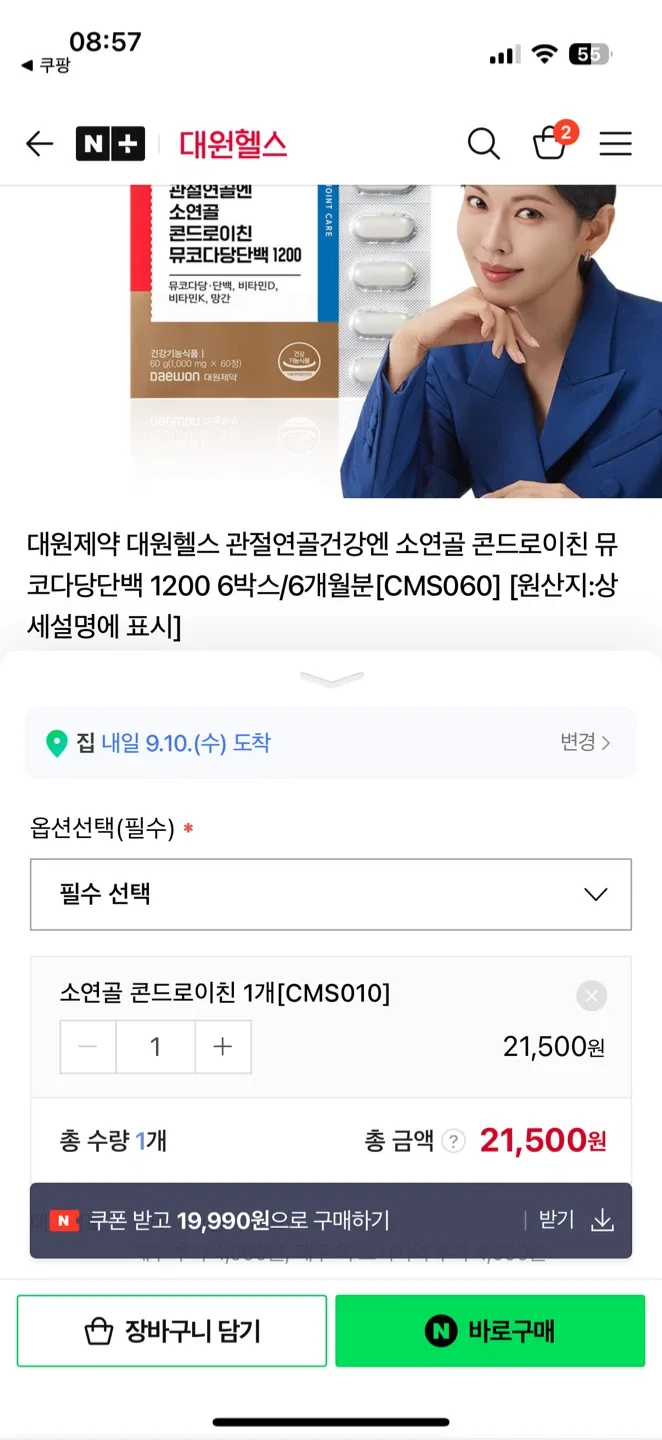662x1440 pixels.
Task: Remove the 소연골 콘드로이친 1개 option
Action: (591, 995)
